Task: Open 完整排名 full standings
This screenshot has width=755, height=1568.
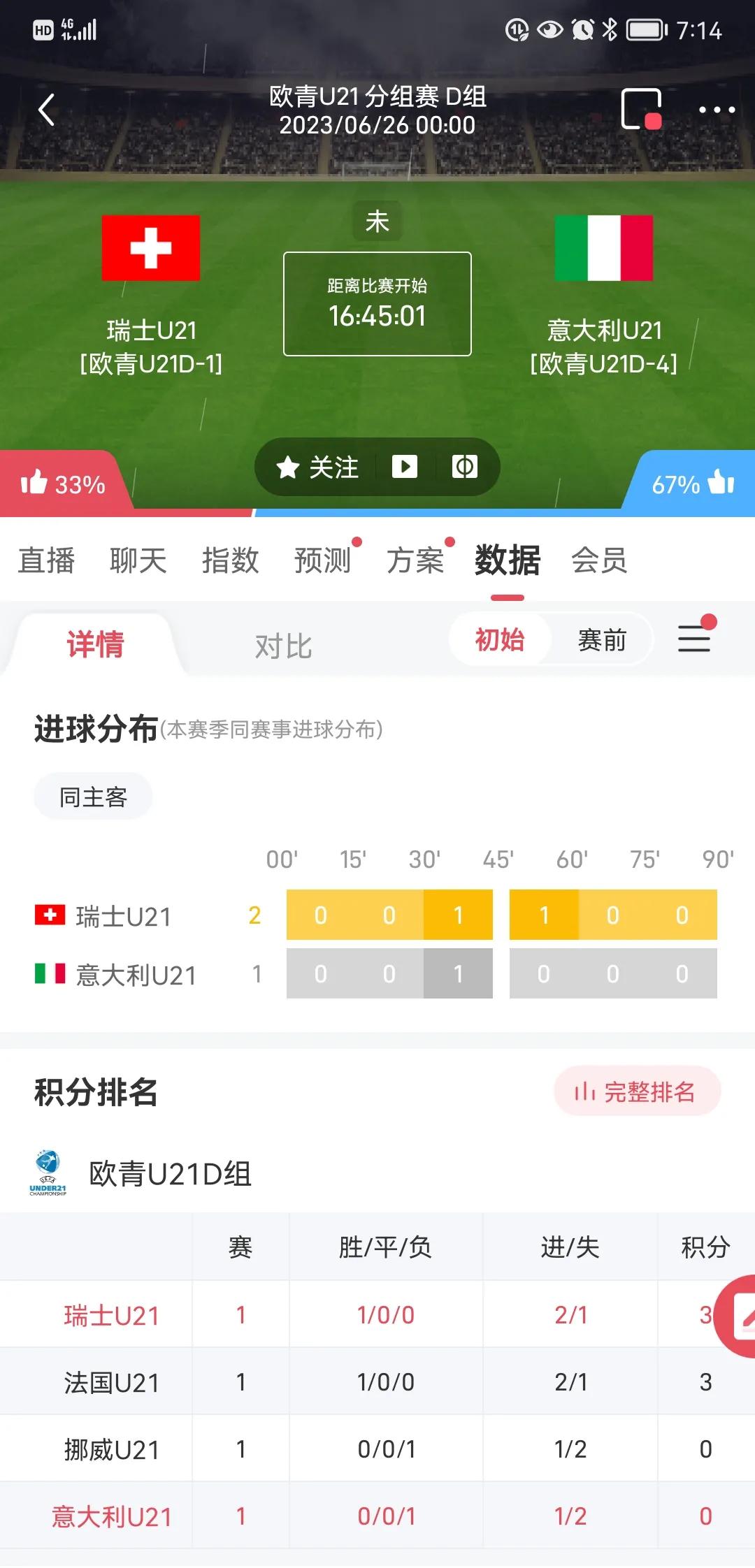Action: 637,1090
